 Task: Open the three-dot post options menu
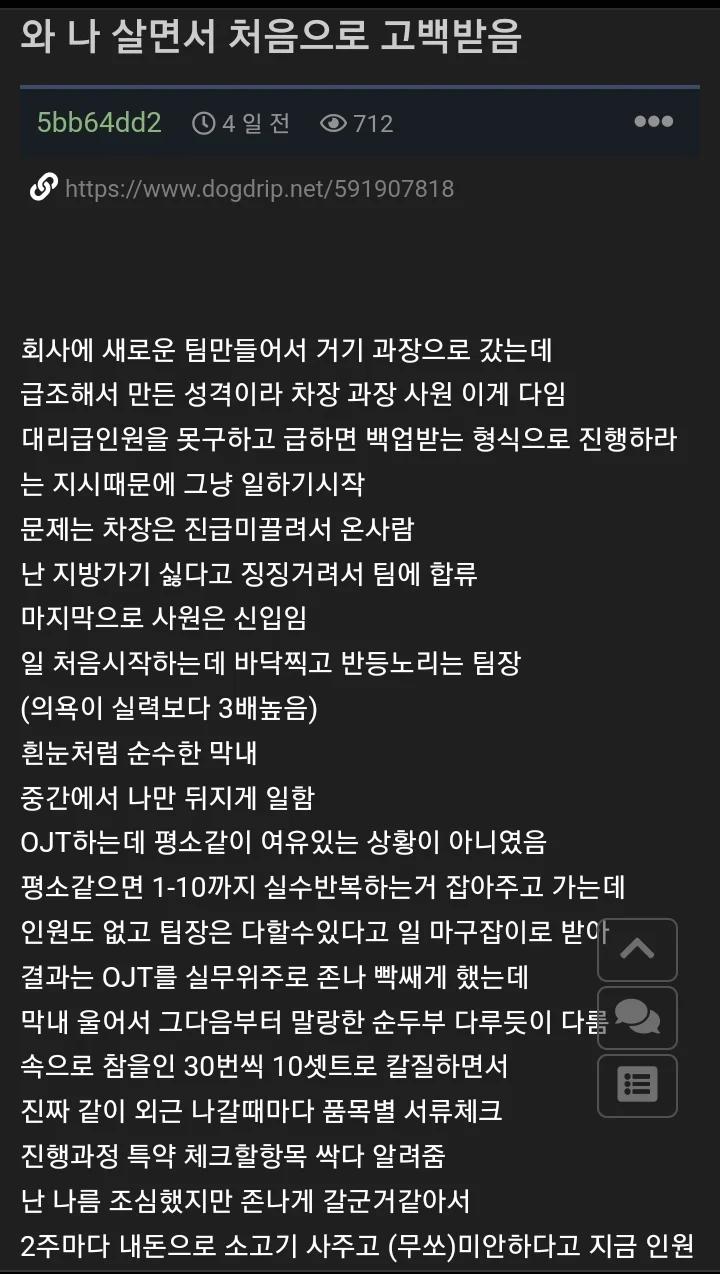[653, 122]
